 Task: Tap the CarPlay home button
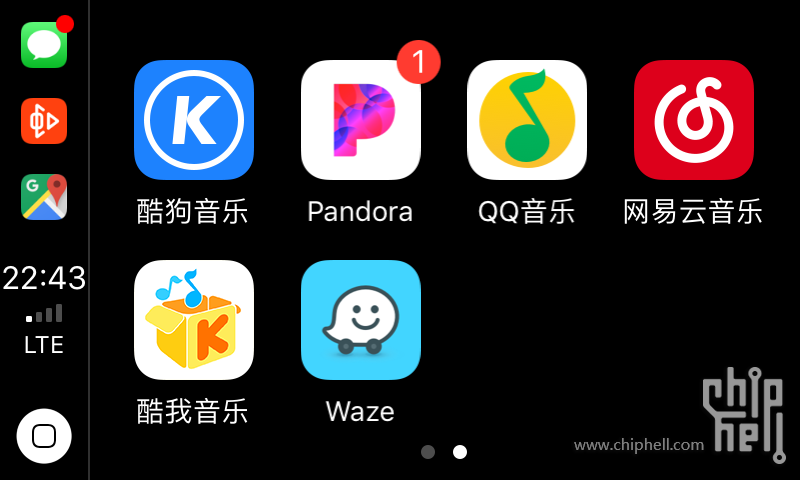(x=44, y=436)
